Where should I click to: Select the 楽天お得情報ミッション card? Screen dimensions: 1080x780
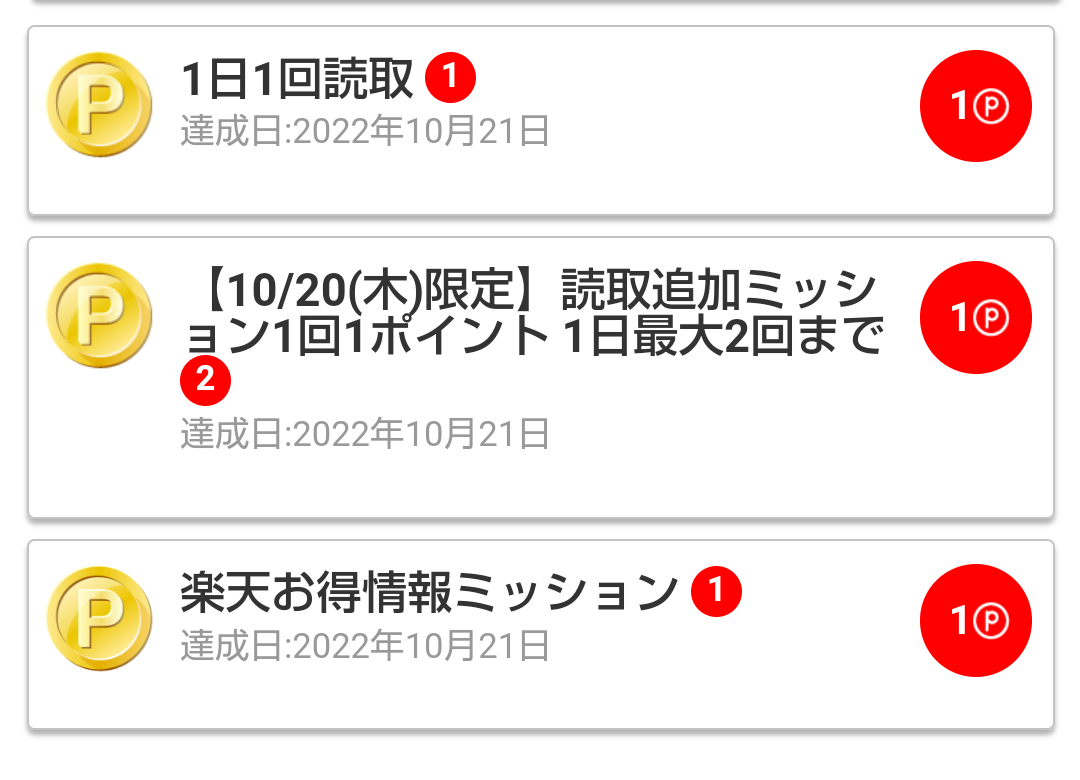click(x=540, y=634)
